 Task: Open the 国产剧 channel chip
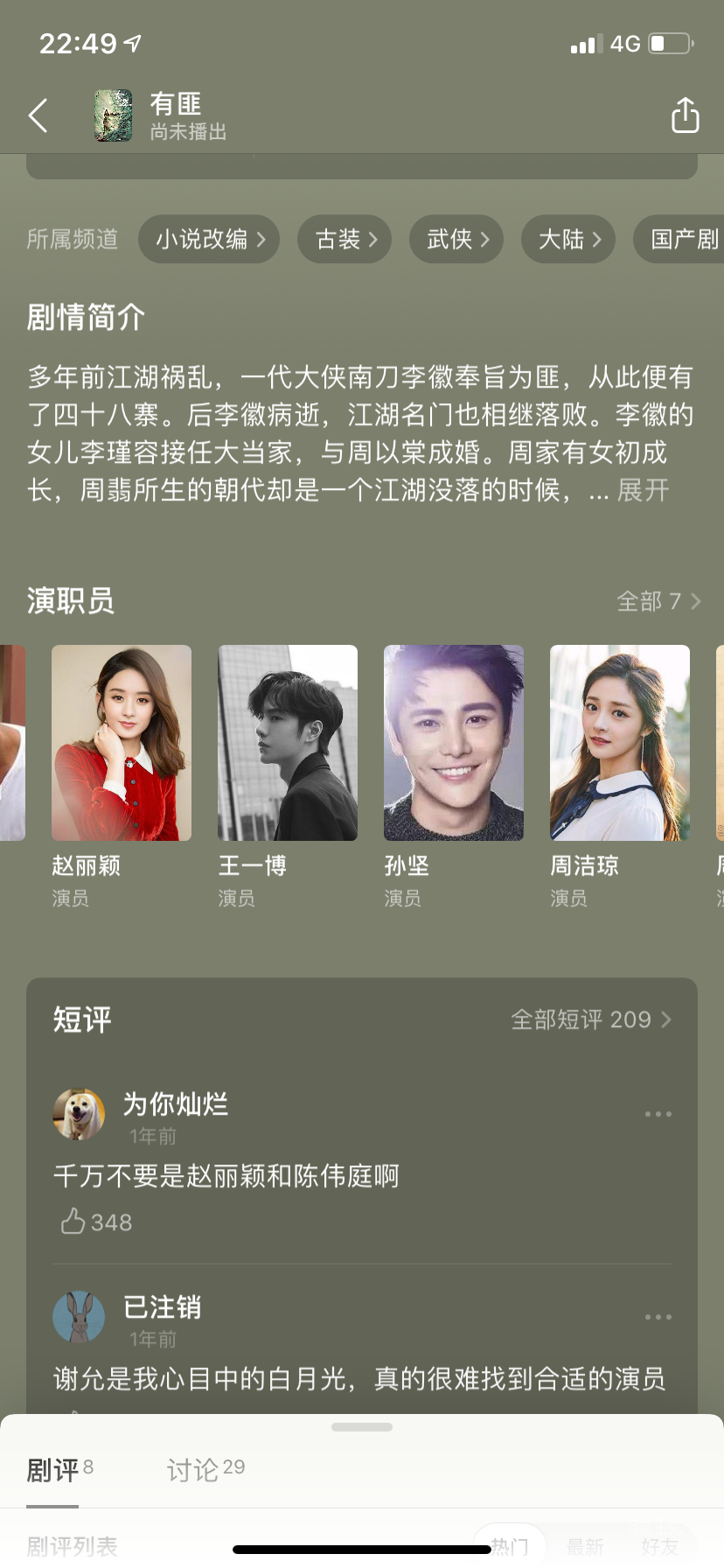click(x=684, y=239)
